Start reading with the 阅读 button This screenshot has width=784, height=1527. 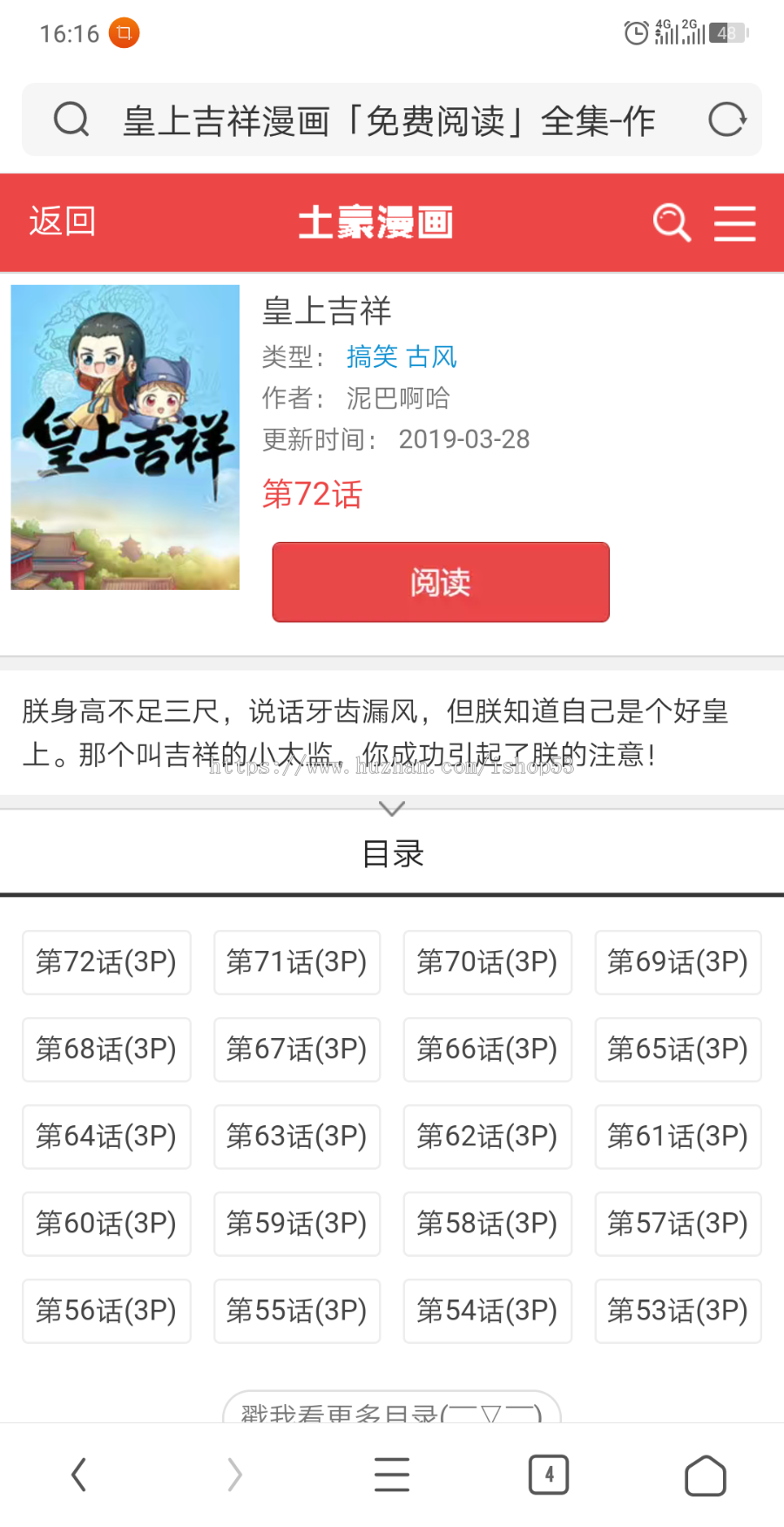pyautogui.click(x=440, y=582)
